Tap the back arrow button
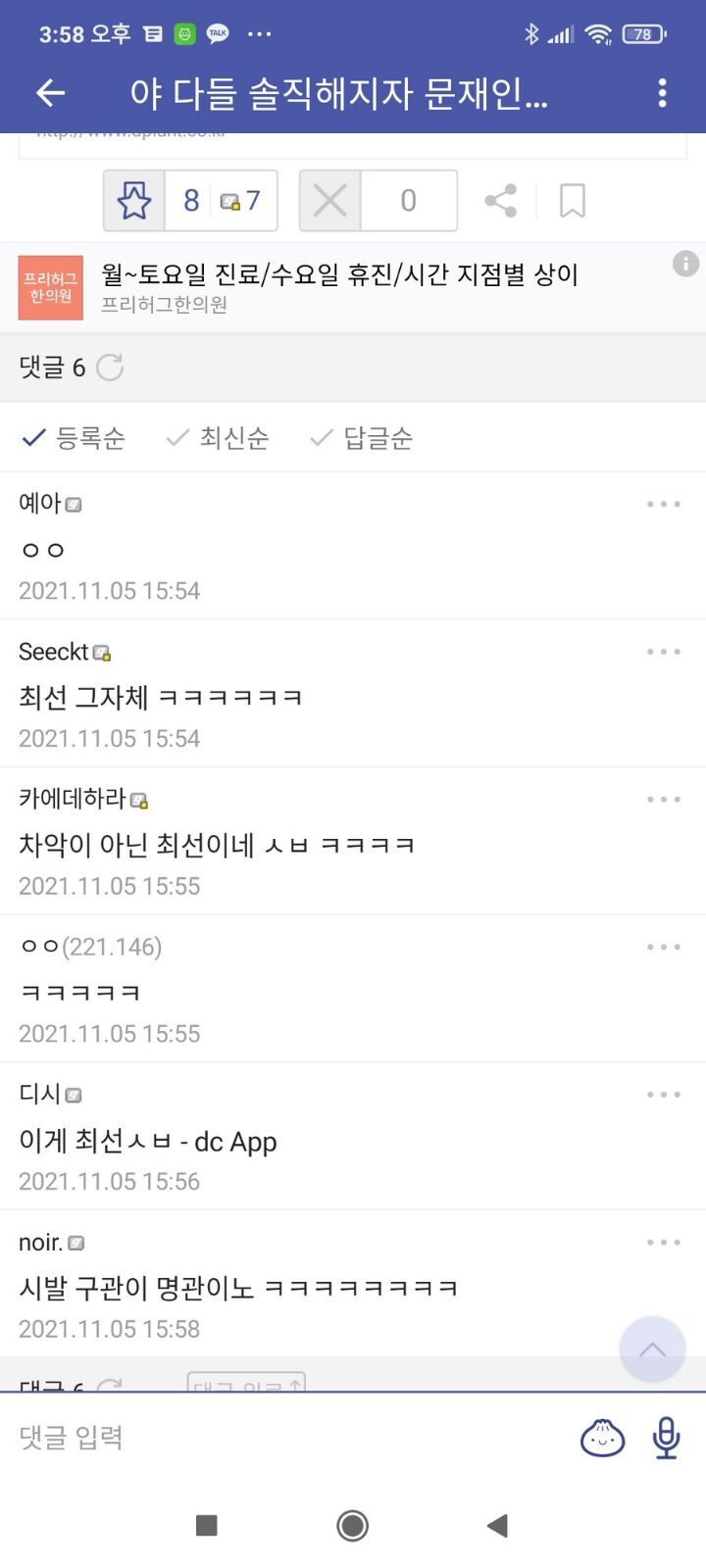Screen dimensions: 706x1568 click(x=50, y=93)
